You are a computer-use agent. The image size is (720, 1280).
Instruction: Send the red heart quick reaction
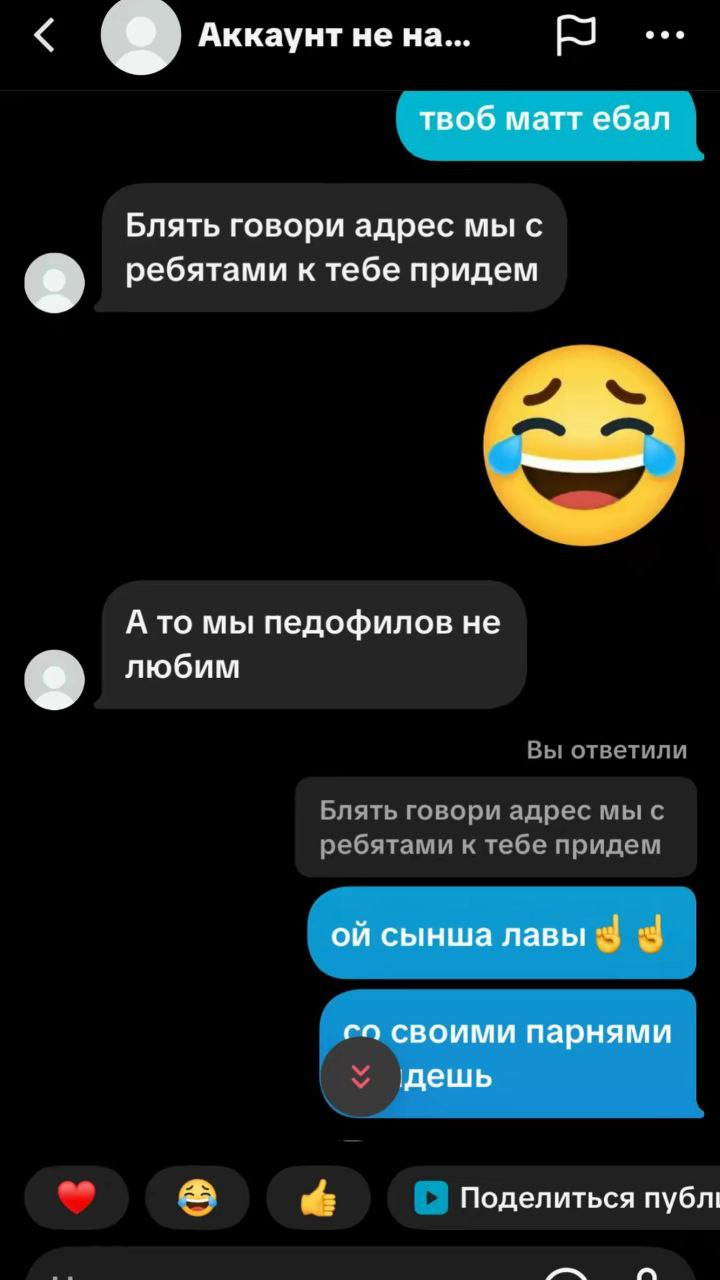[77, 1197]
